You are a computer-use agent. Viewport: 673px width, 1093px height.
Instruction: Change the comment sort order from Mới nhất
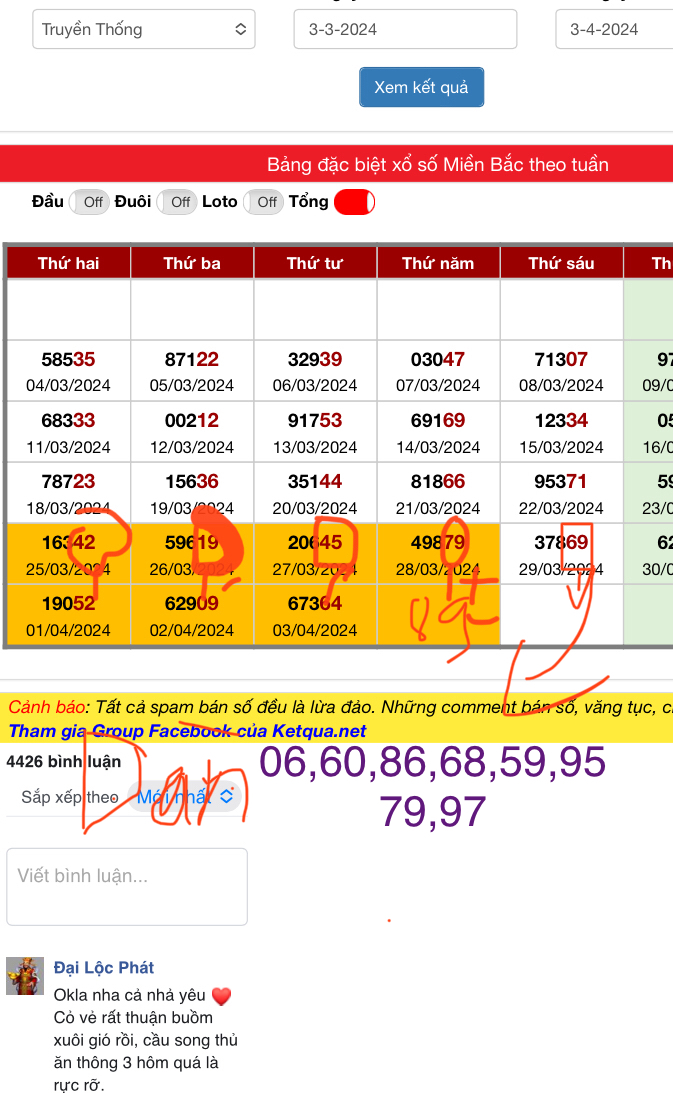(x=186, y=797)
